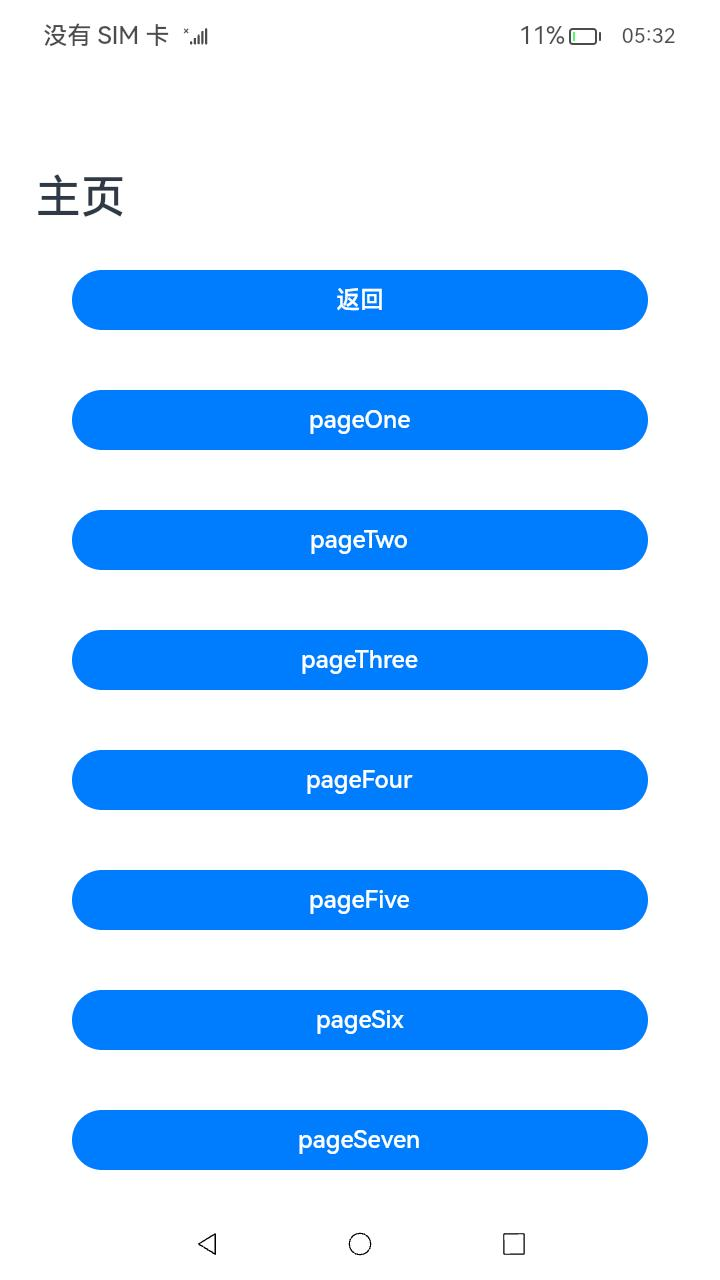720x1280 pixels.
Task: Select the pageThree button
Action: pyautogui.click(x=360, y=660)
